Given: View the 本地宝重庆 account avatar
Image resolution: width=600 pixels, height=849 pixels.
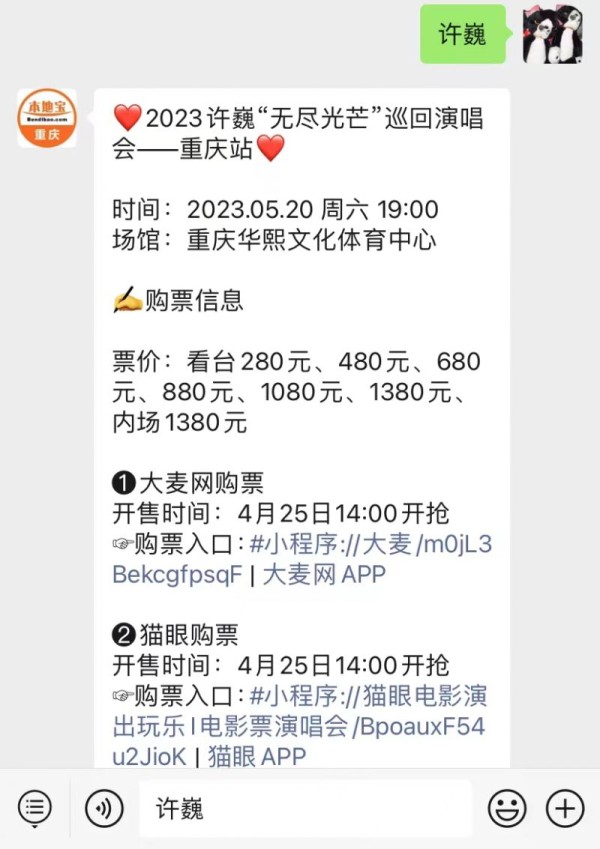Looking at the screenshot, I should (46, 118).
